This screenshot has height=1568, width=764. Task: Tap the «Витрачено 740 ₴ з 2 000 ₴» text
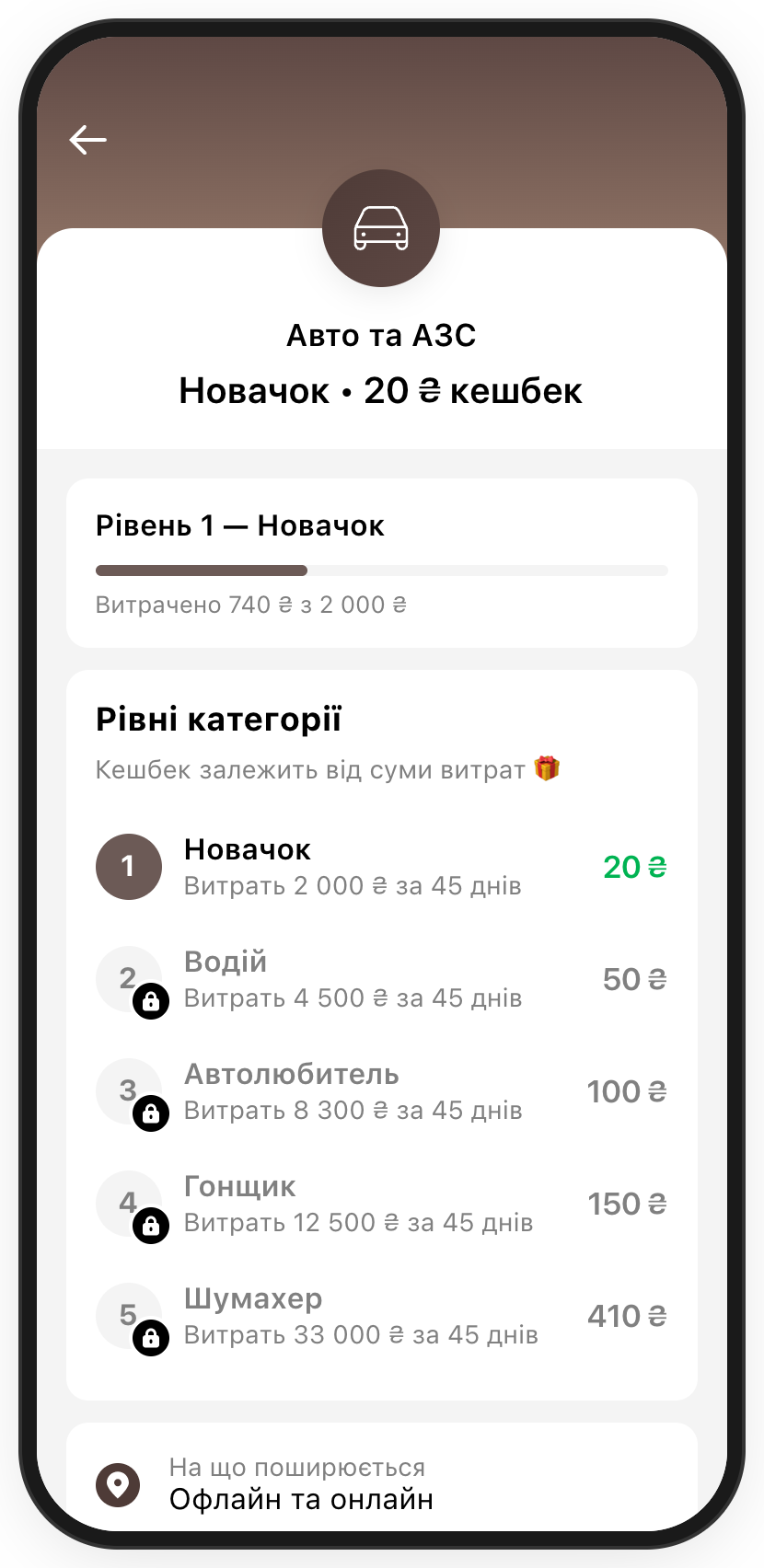point(251,605)
